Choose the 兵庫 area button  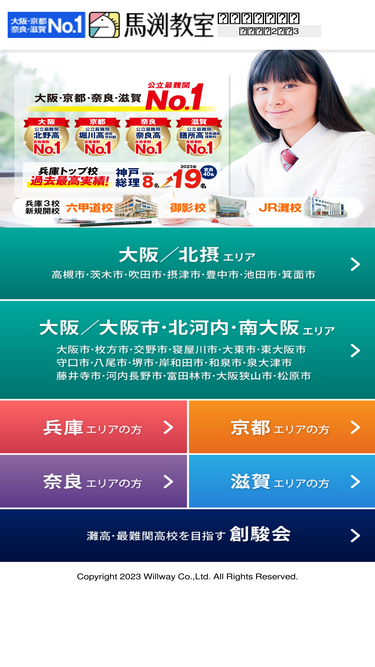click(x=93, y=427)
